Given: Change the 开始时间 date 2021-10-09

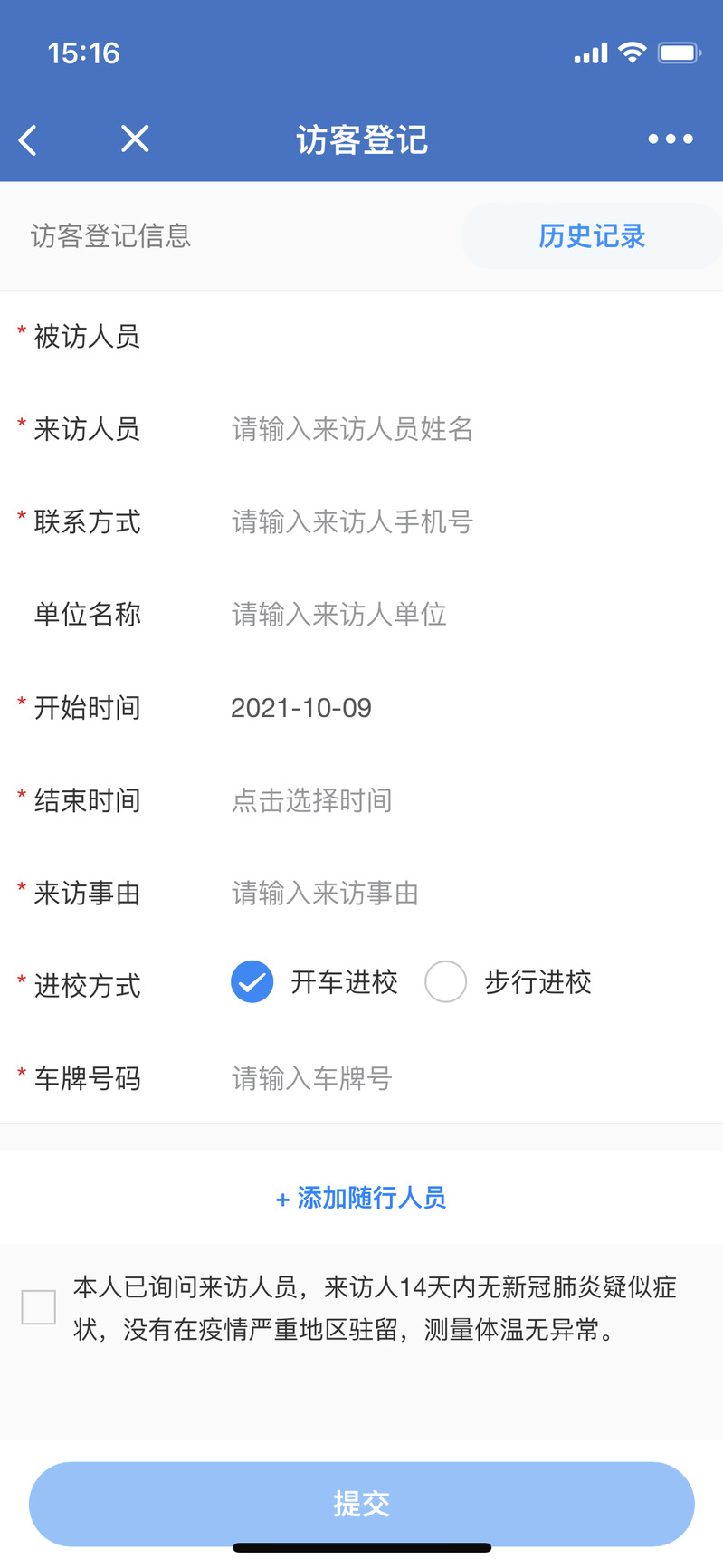Looking at the screenshot, I should click(x=301, y=708).
